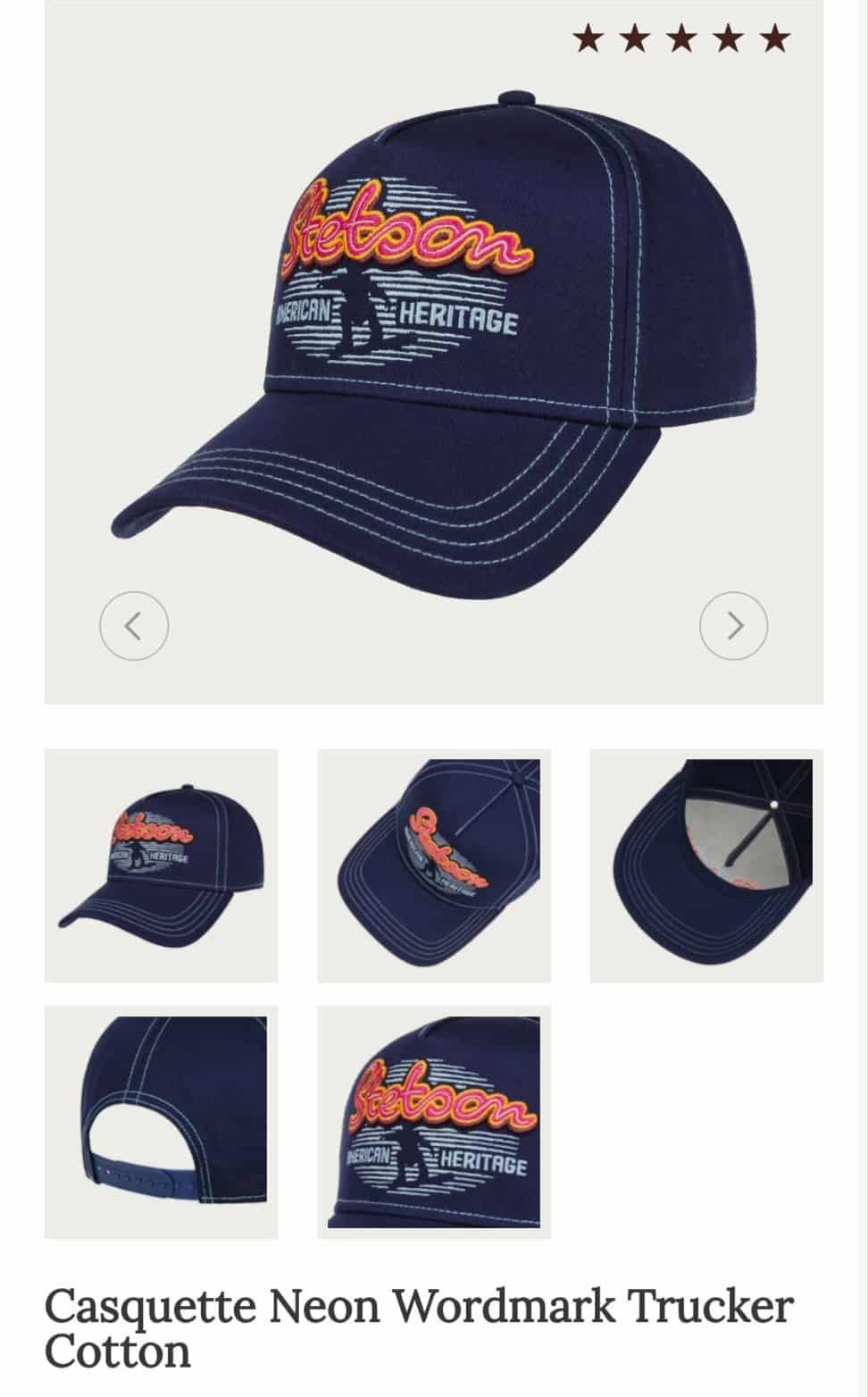Viewport: 868px width, 1397px height.
Task: Select the side-view cap thumbnail
Action: pyautogui.click(x=161, y=865)
